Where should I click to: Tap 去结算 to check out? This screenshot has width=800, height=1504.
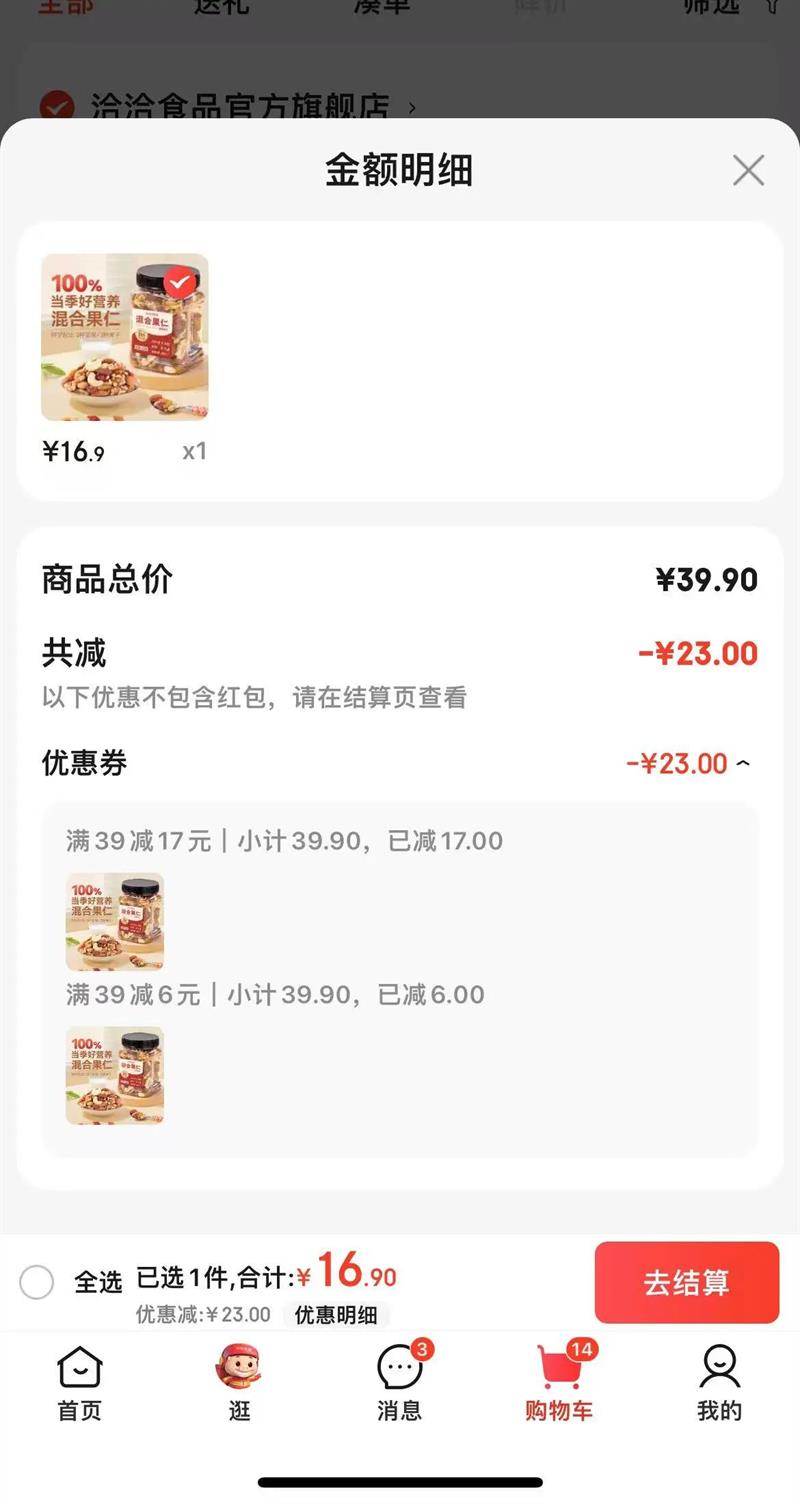pos(686,1283)
